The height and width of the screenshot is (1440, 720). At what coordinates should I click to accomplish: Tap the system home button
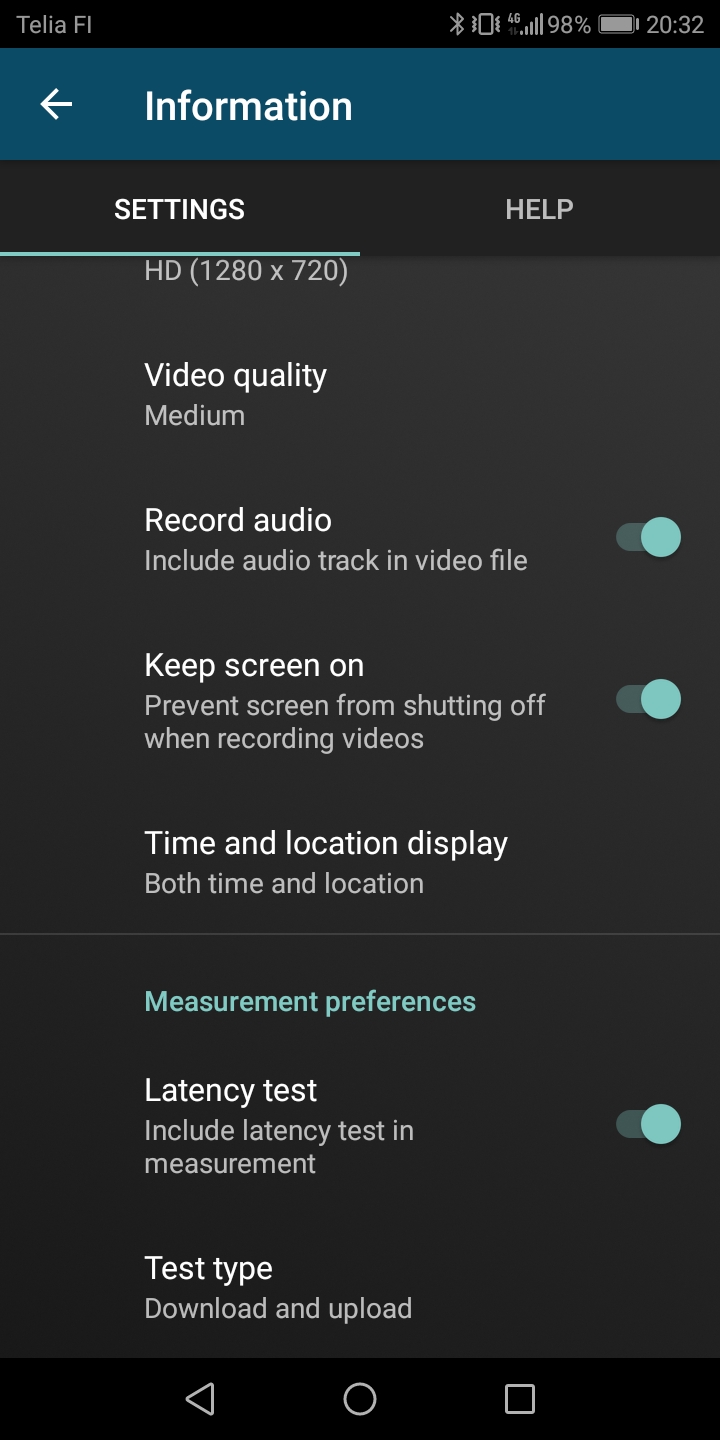click(x=360, y=1399)
